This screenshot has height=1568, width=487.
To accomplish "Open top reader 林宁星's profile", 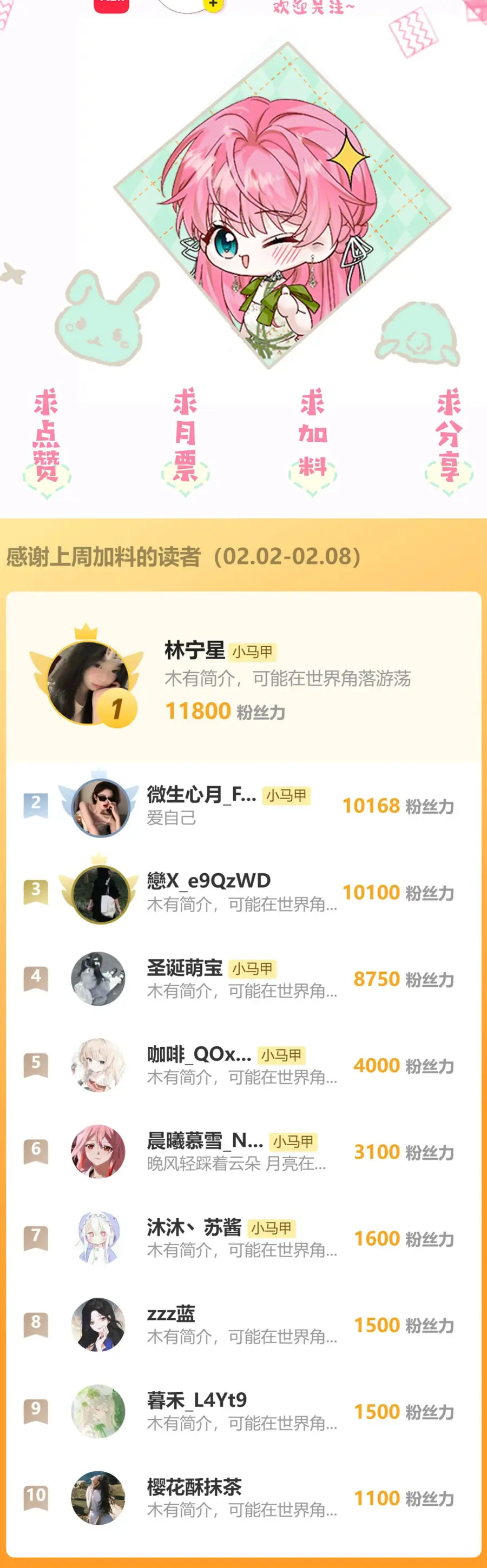I will (194, 650).
